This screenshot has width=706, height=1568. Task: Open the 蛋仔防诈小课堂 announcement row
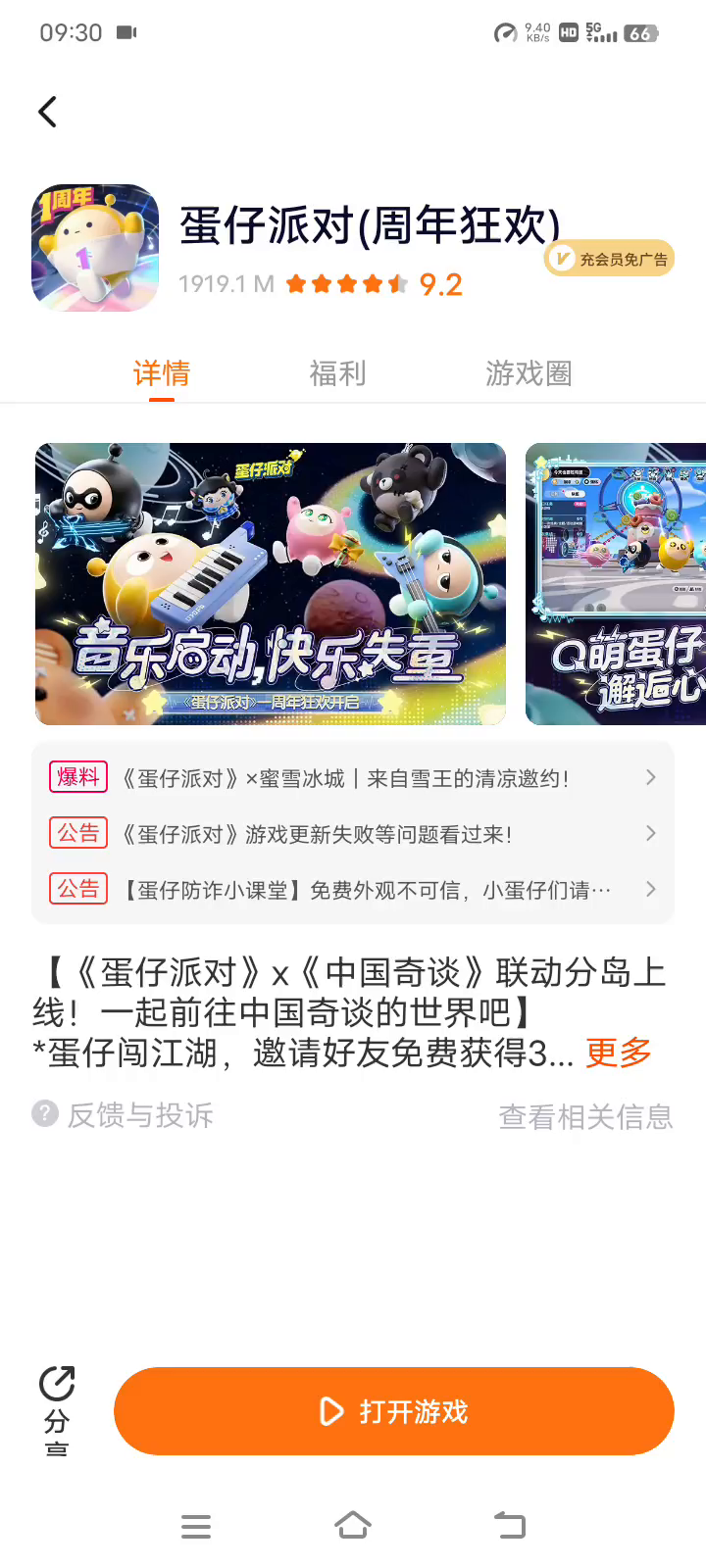pos(353,890)
